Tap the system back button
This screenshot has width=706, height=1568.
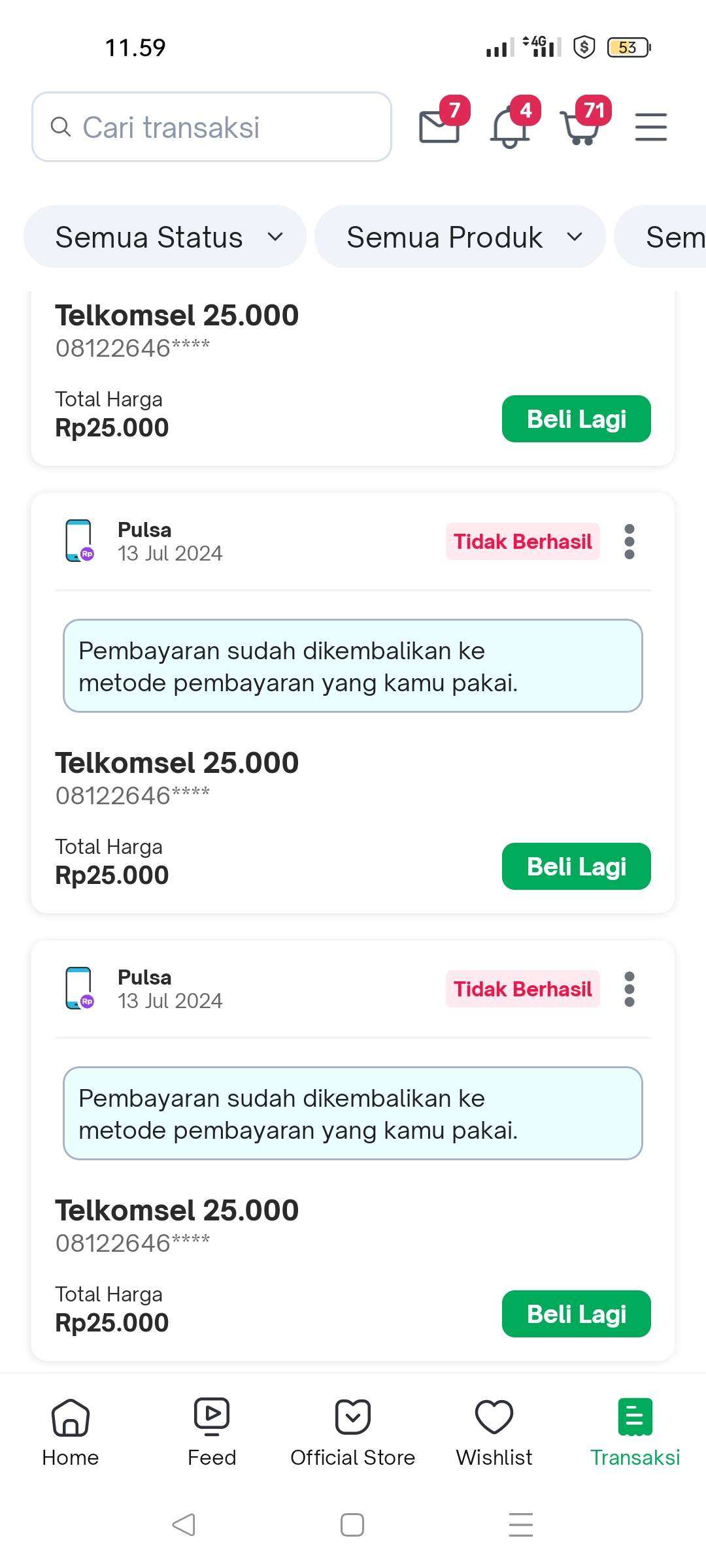[184, 1525]
